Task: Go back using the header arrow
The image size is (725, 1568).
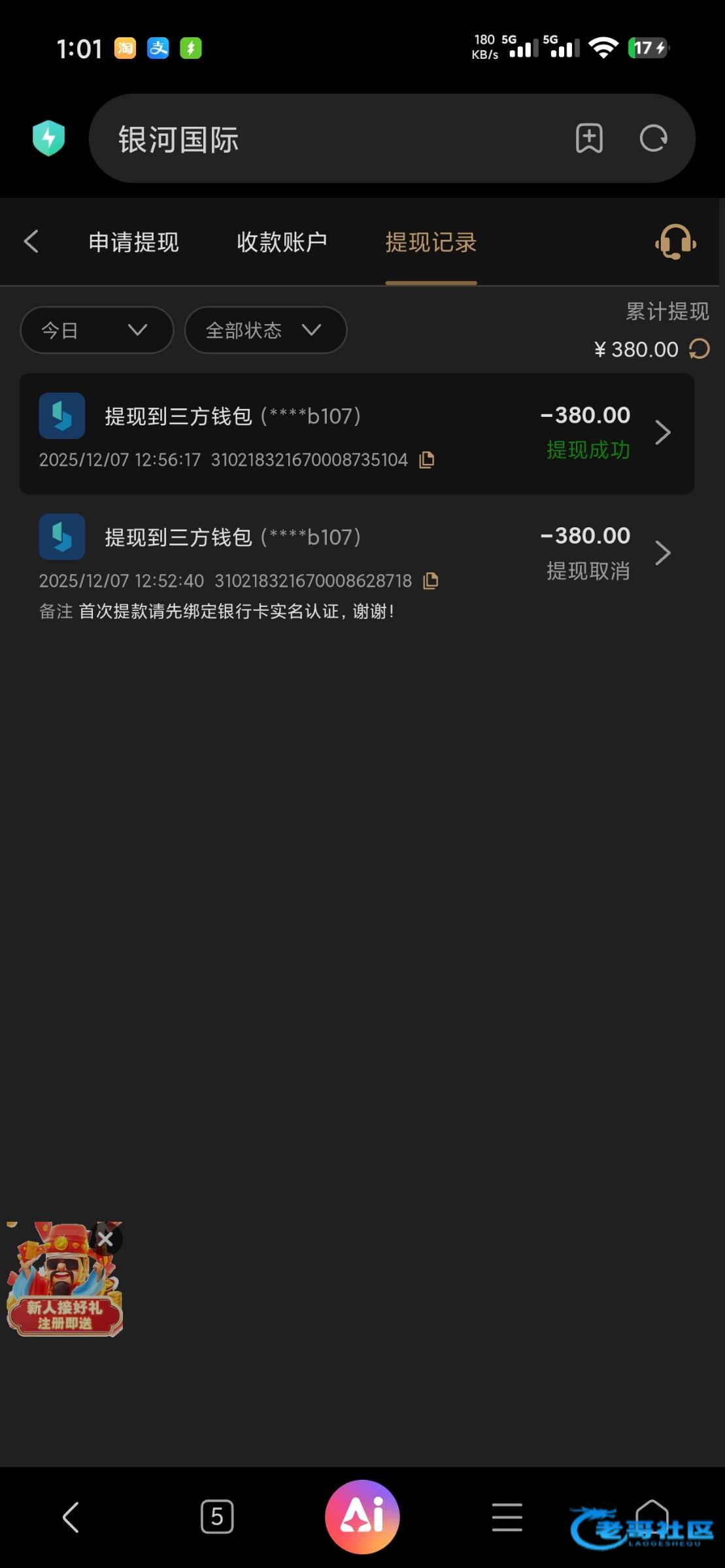Action: click(x=31, y=241)
